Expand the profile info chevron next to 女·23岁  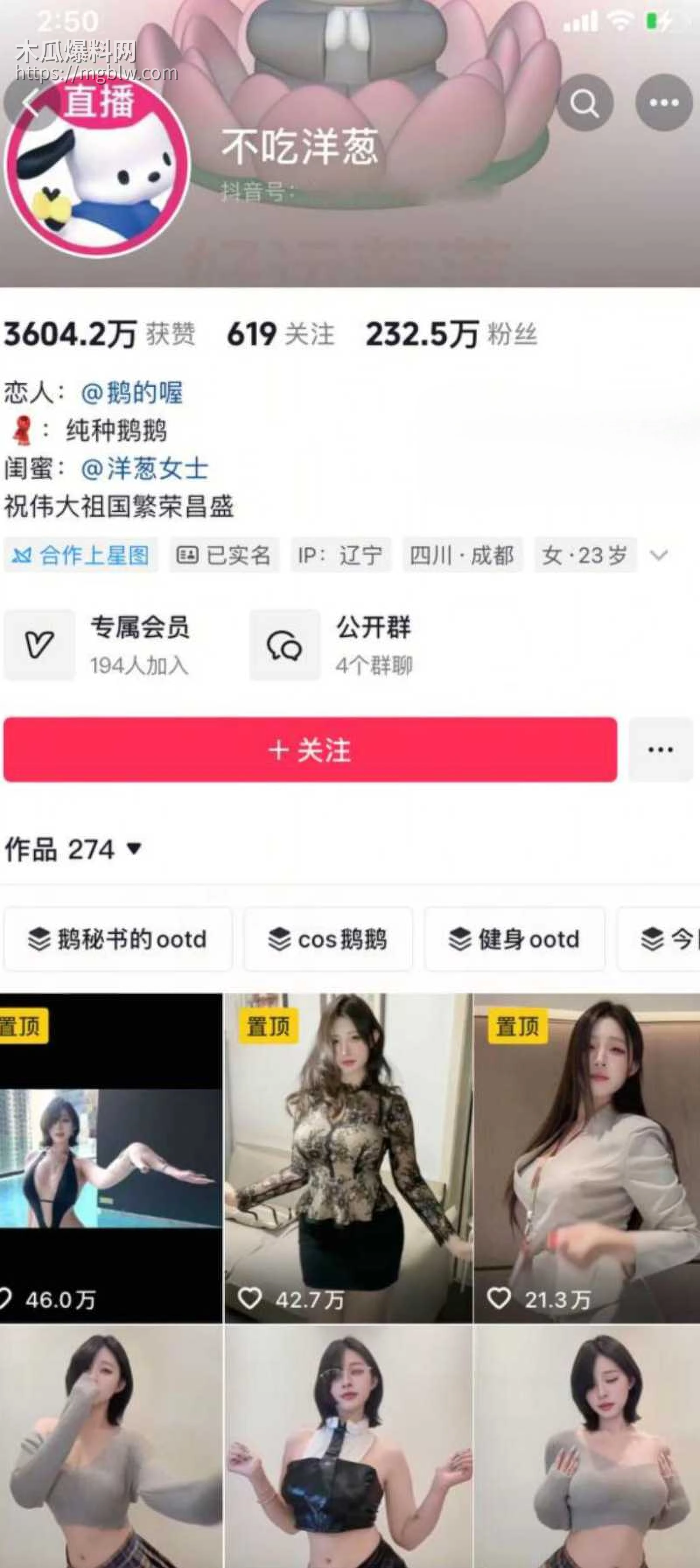(658, 554)
